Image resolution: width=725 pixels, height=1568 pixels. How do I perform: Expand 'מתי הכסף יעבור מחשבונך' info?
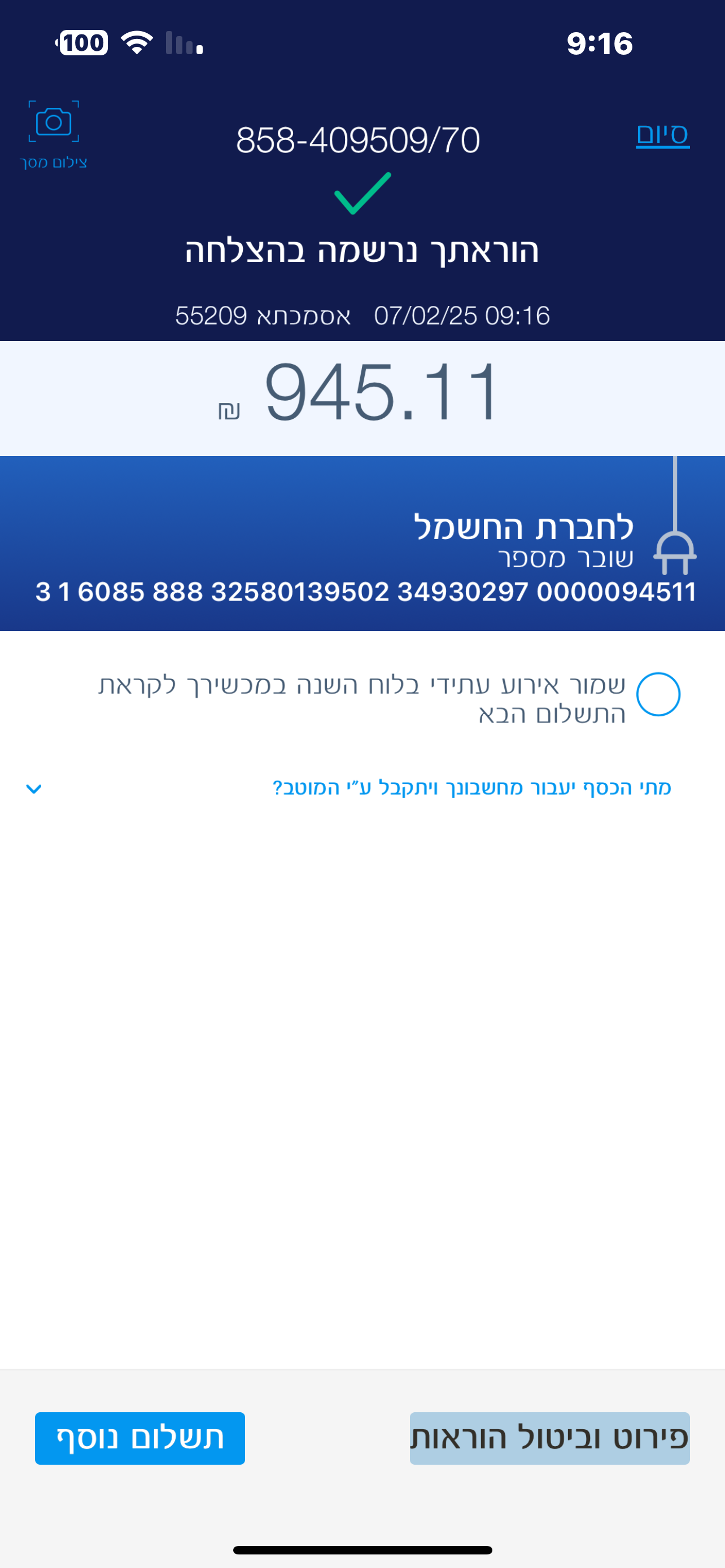(471, 789)
